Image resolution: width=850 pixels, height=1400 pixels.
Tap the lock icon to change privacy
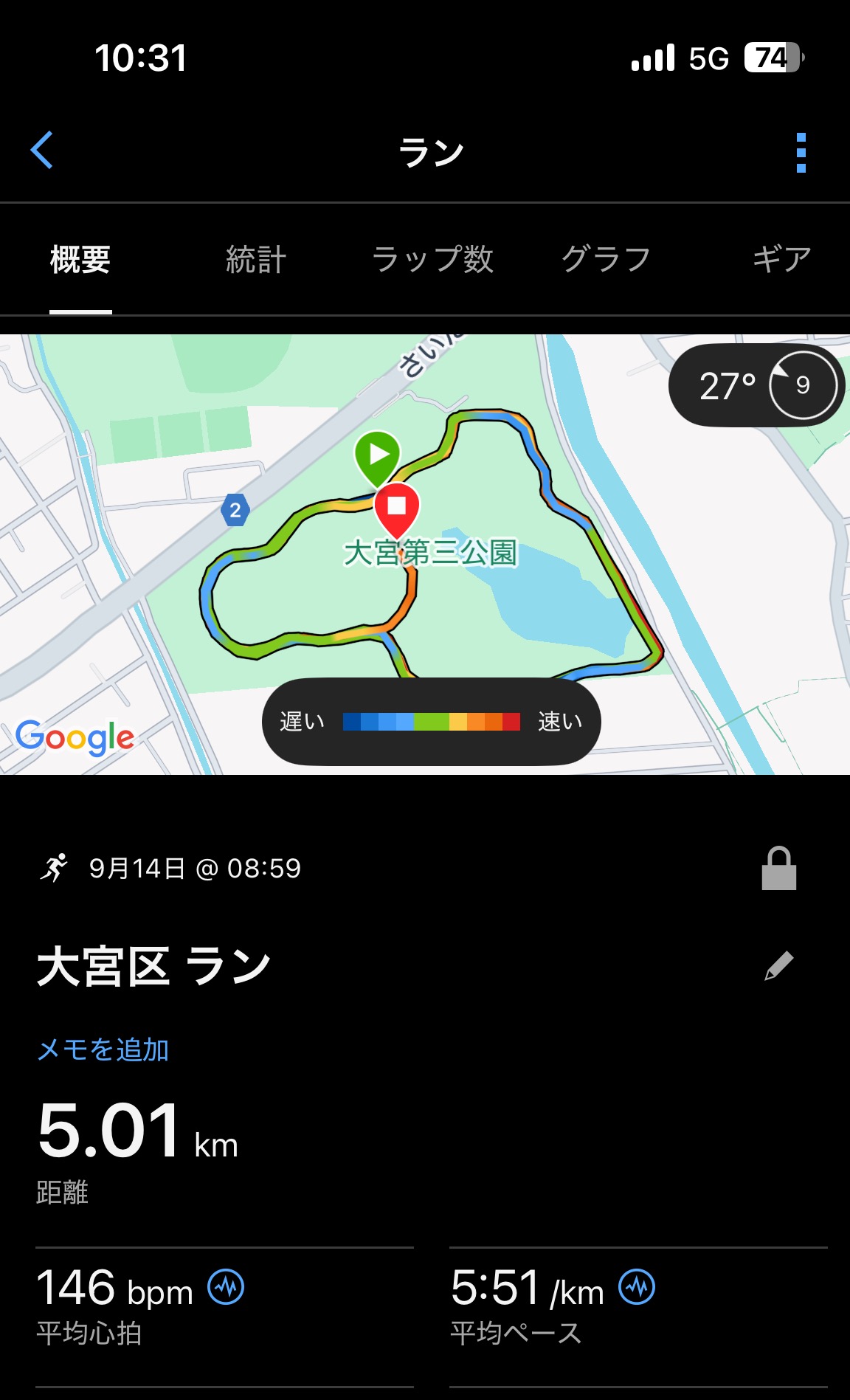point(778,869)
